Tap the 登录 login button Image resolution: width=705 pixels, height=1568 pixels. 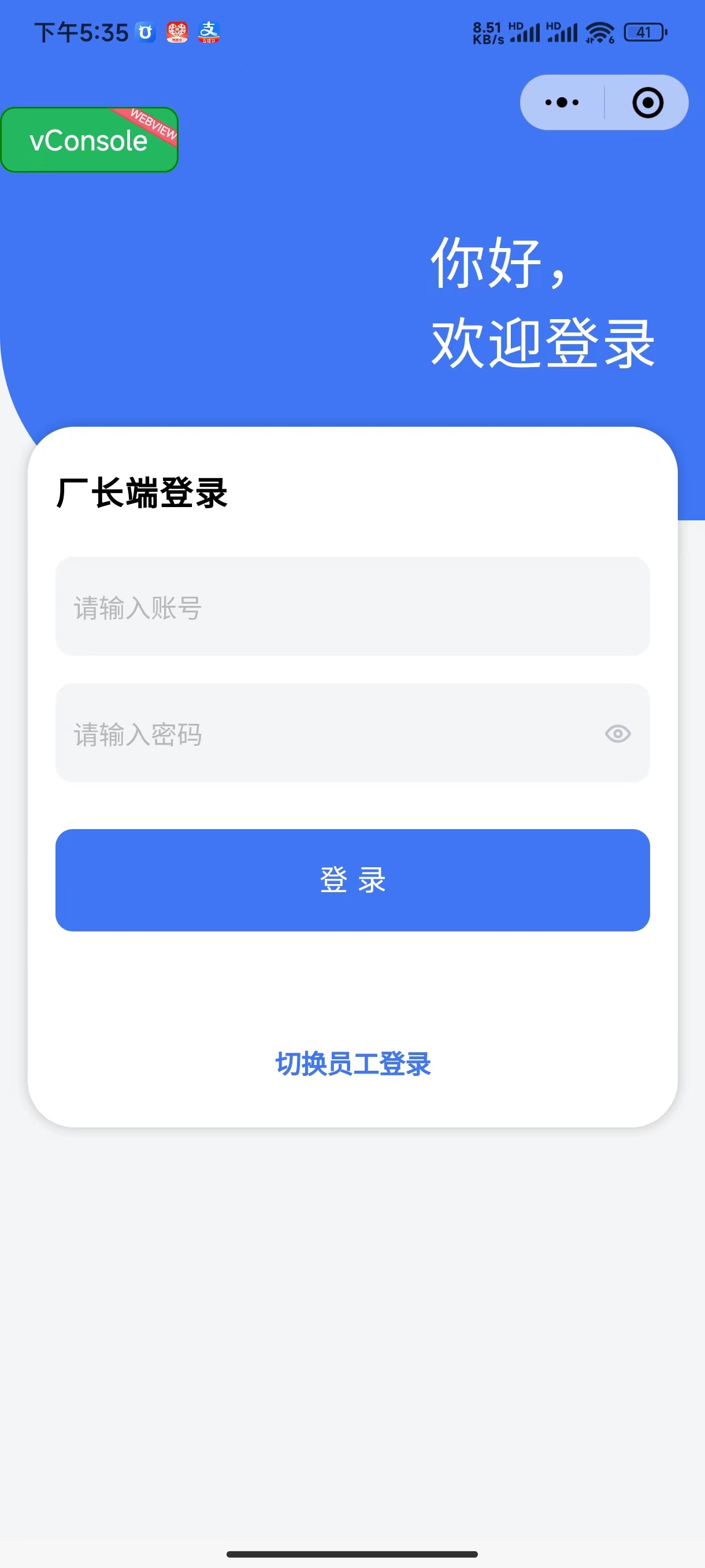pos(352,879)
